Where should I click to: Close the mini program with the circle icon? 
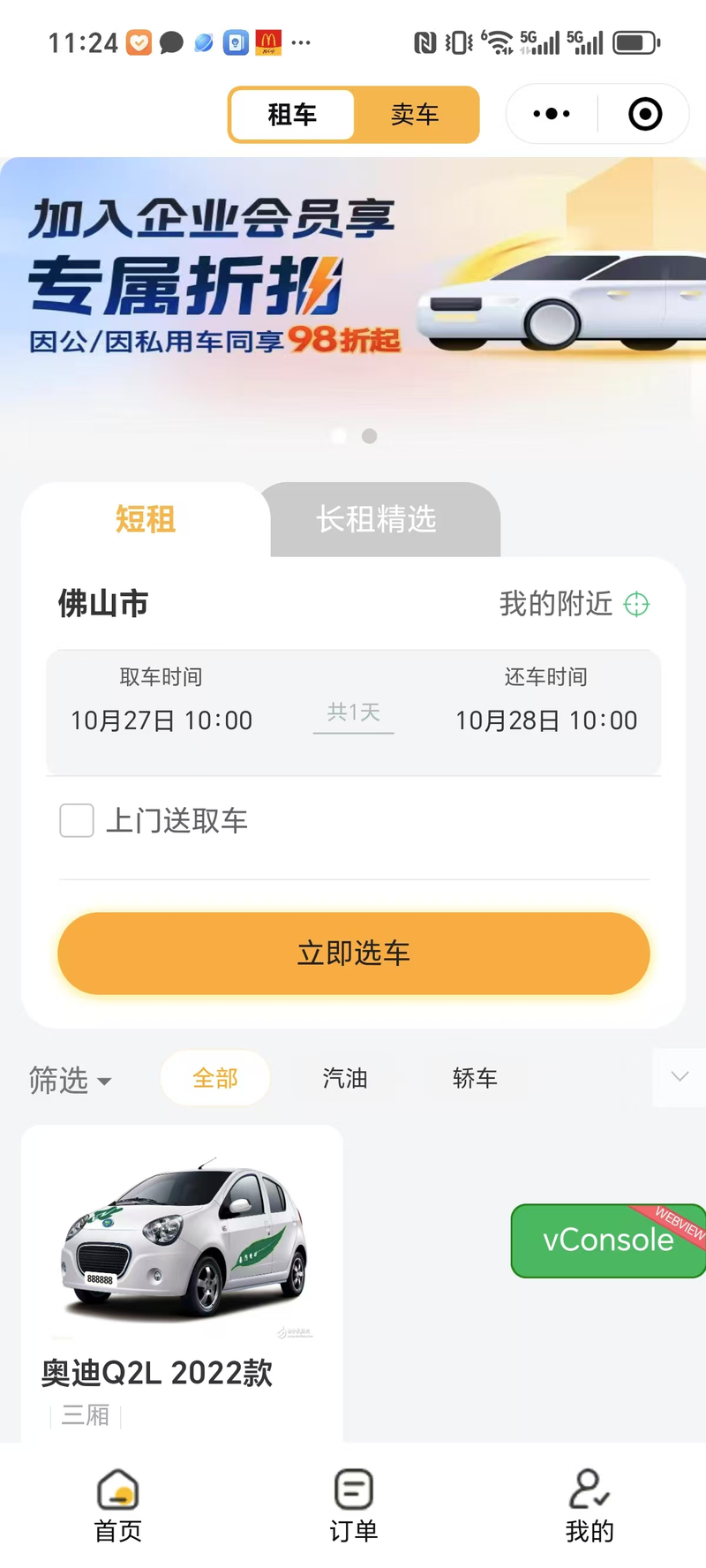click(x=645, y=114)
